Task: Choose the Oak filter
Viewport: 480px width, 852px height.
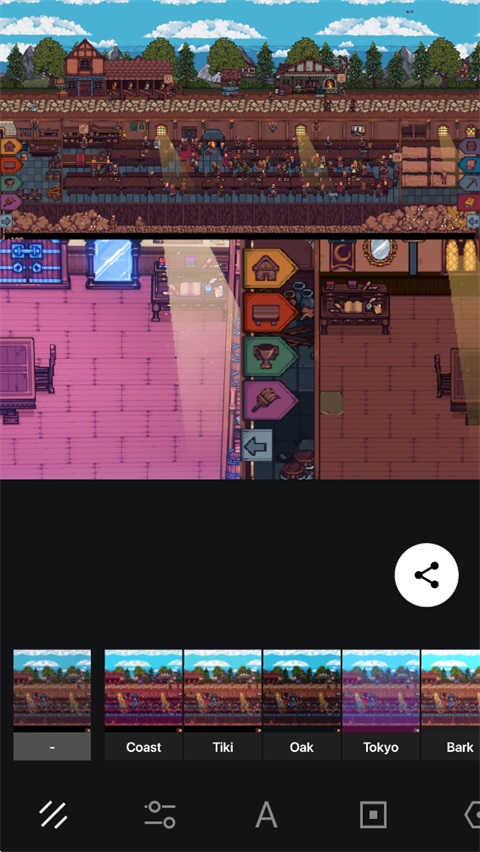Action: 302,705
